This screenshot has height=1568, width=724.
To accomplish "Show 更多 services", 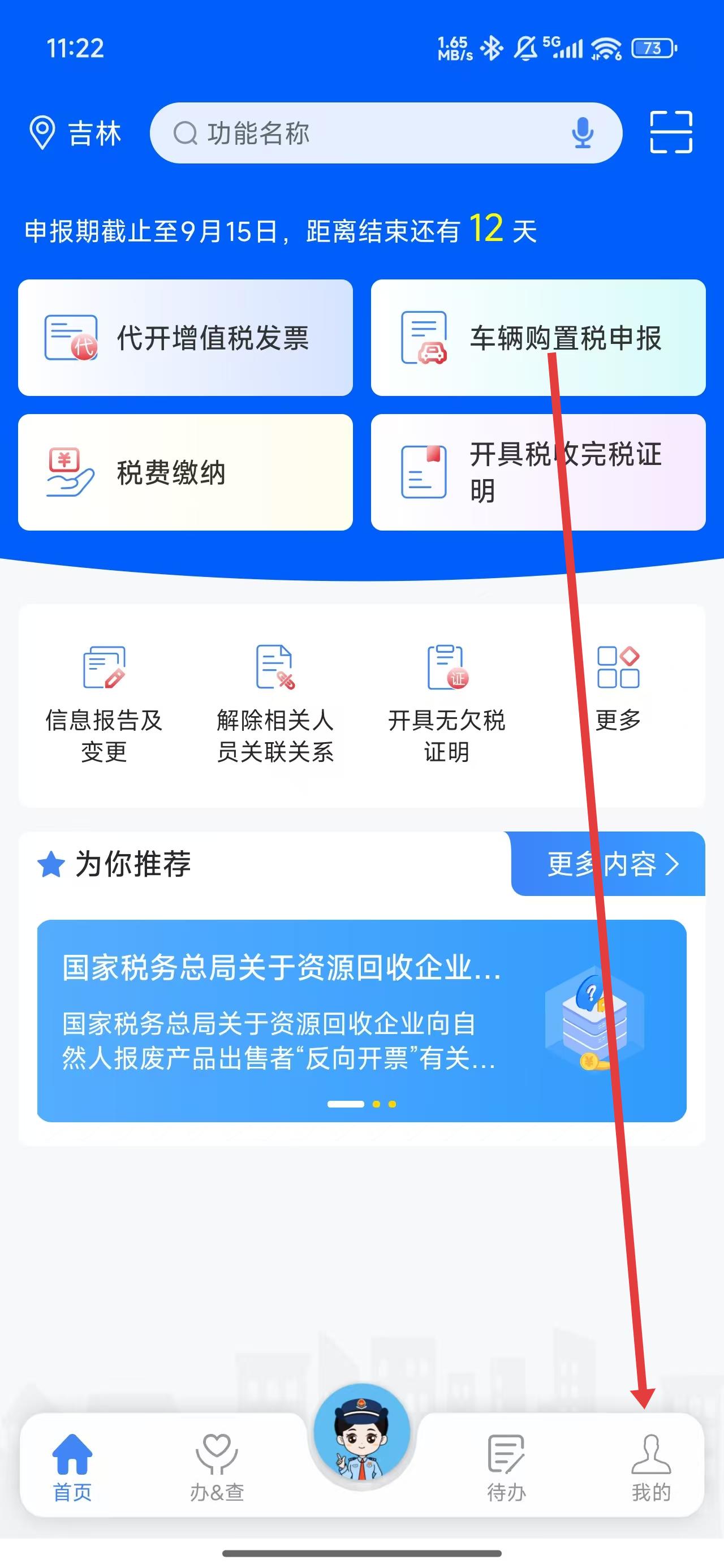I will click(x=618, y=688).
